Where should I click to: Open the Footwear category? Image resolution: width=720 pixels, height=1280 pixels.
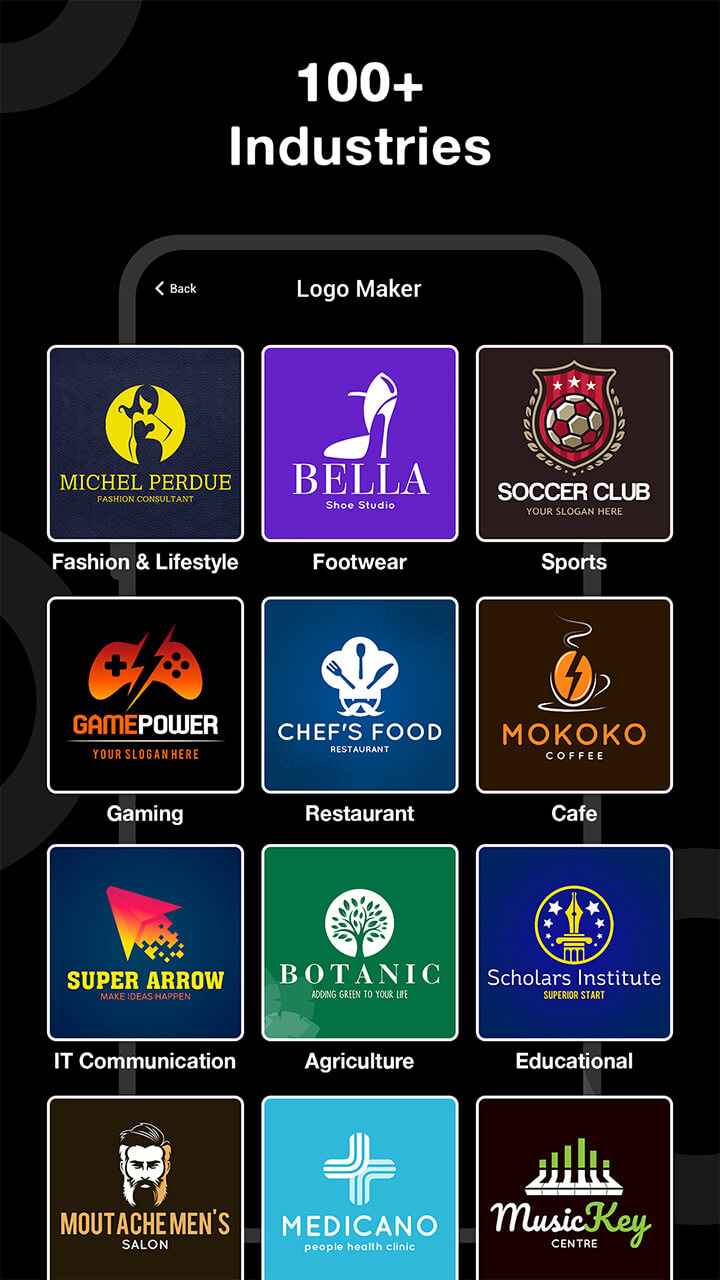(360, 561)
